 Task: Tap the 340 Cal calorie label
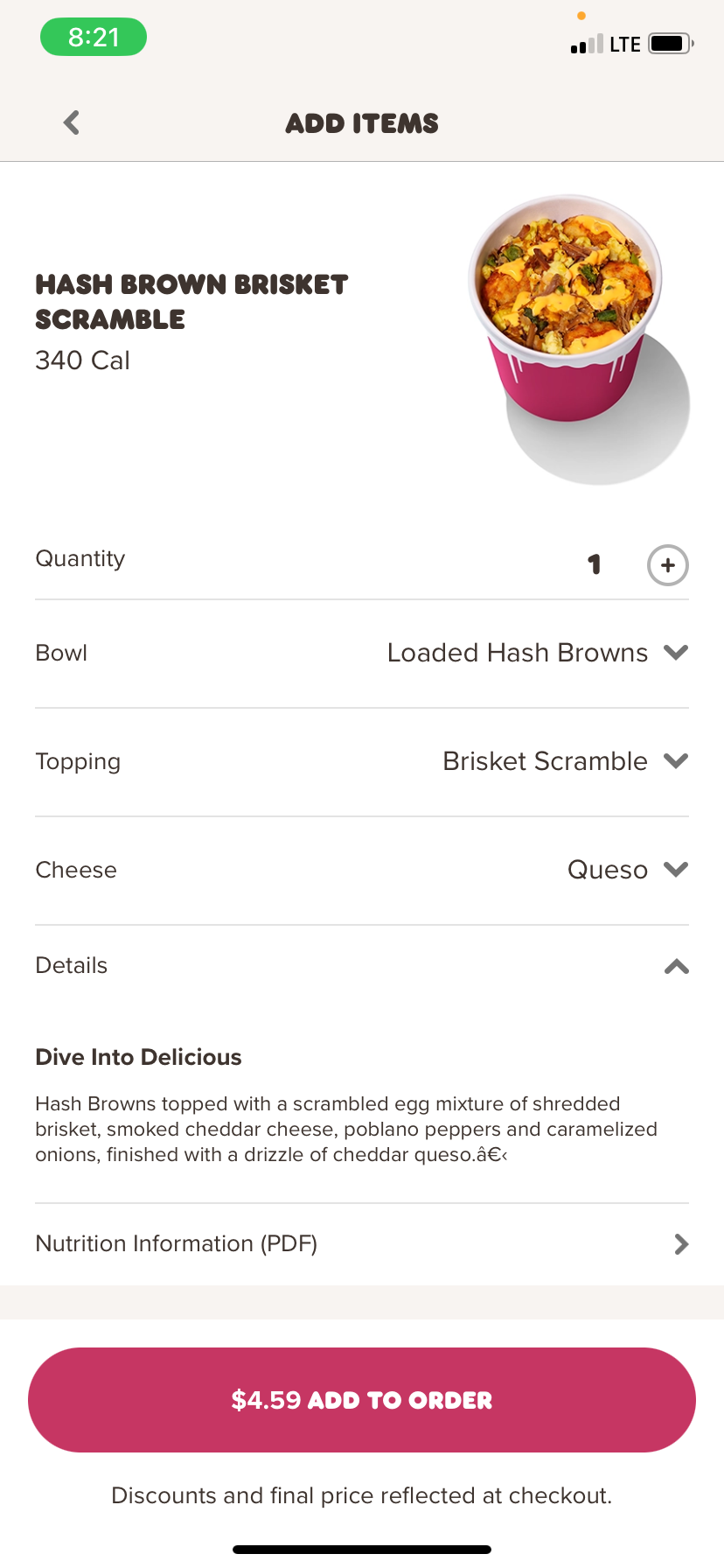pos(81,360)
